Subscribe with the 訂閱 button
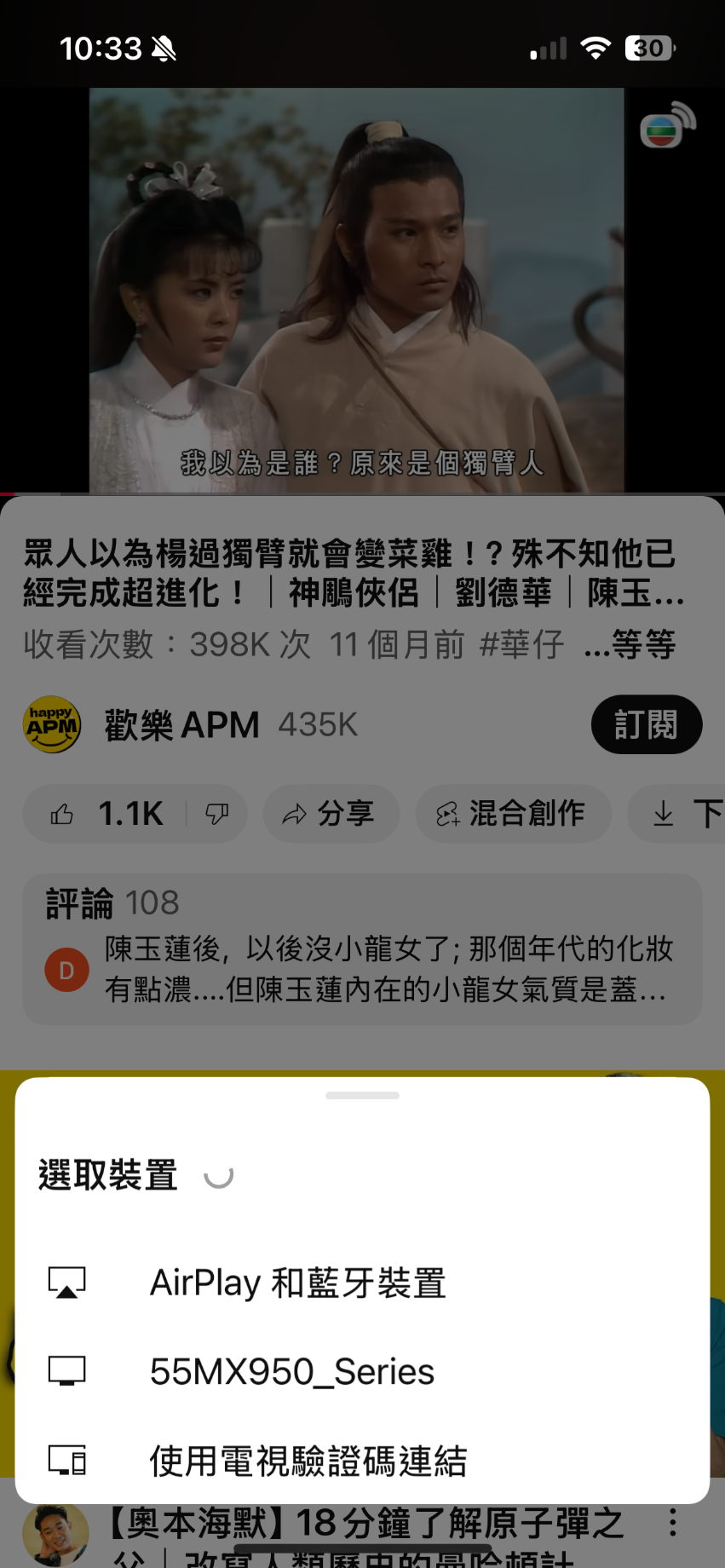The height and width of the screenshot is (1568, 725). (646, 725)
